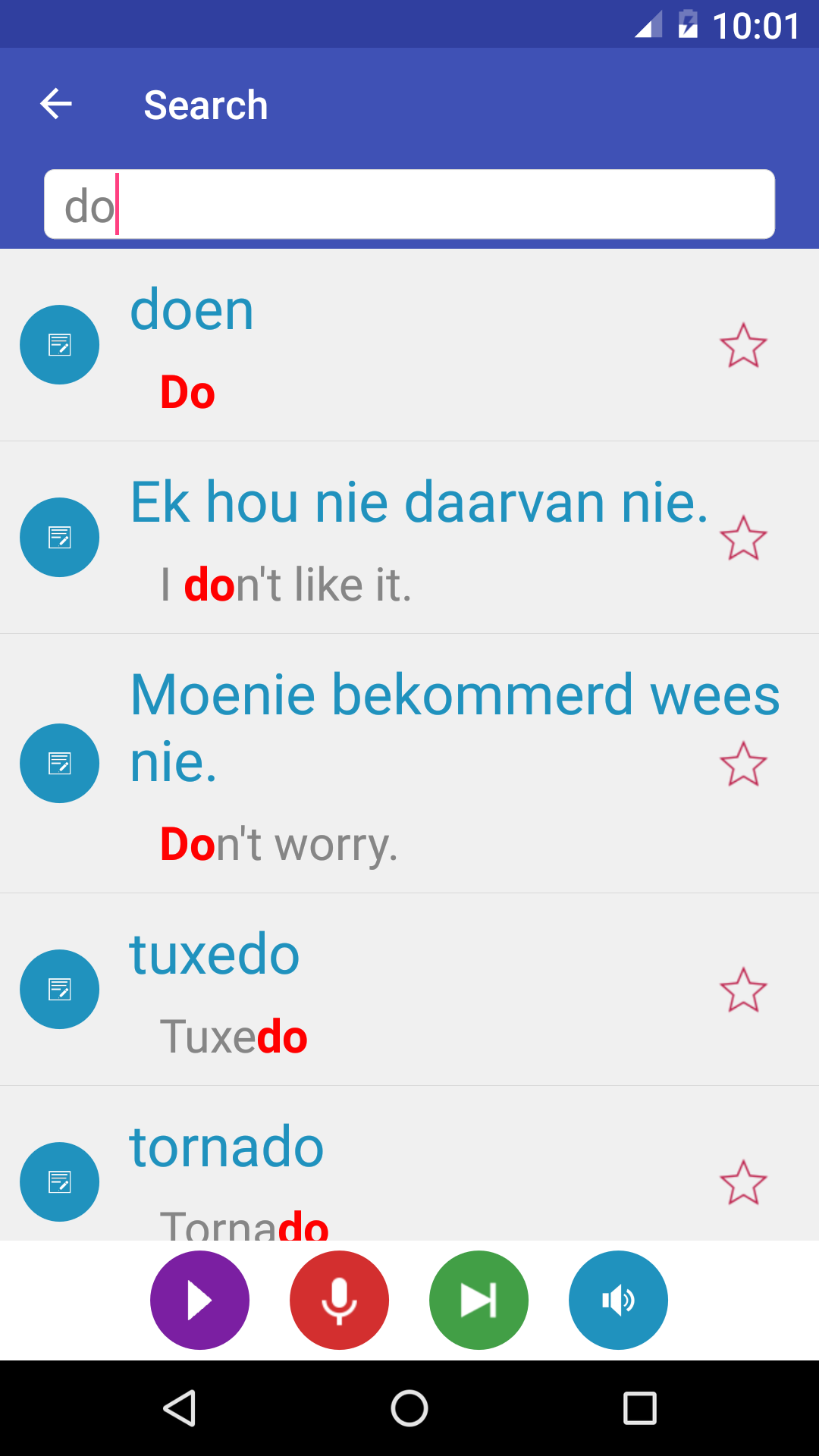Open "Ek hou nie daarvan nie." phrase
The height and width of the screenshot is (1456, 819).
[419, 503]
